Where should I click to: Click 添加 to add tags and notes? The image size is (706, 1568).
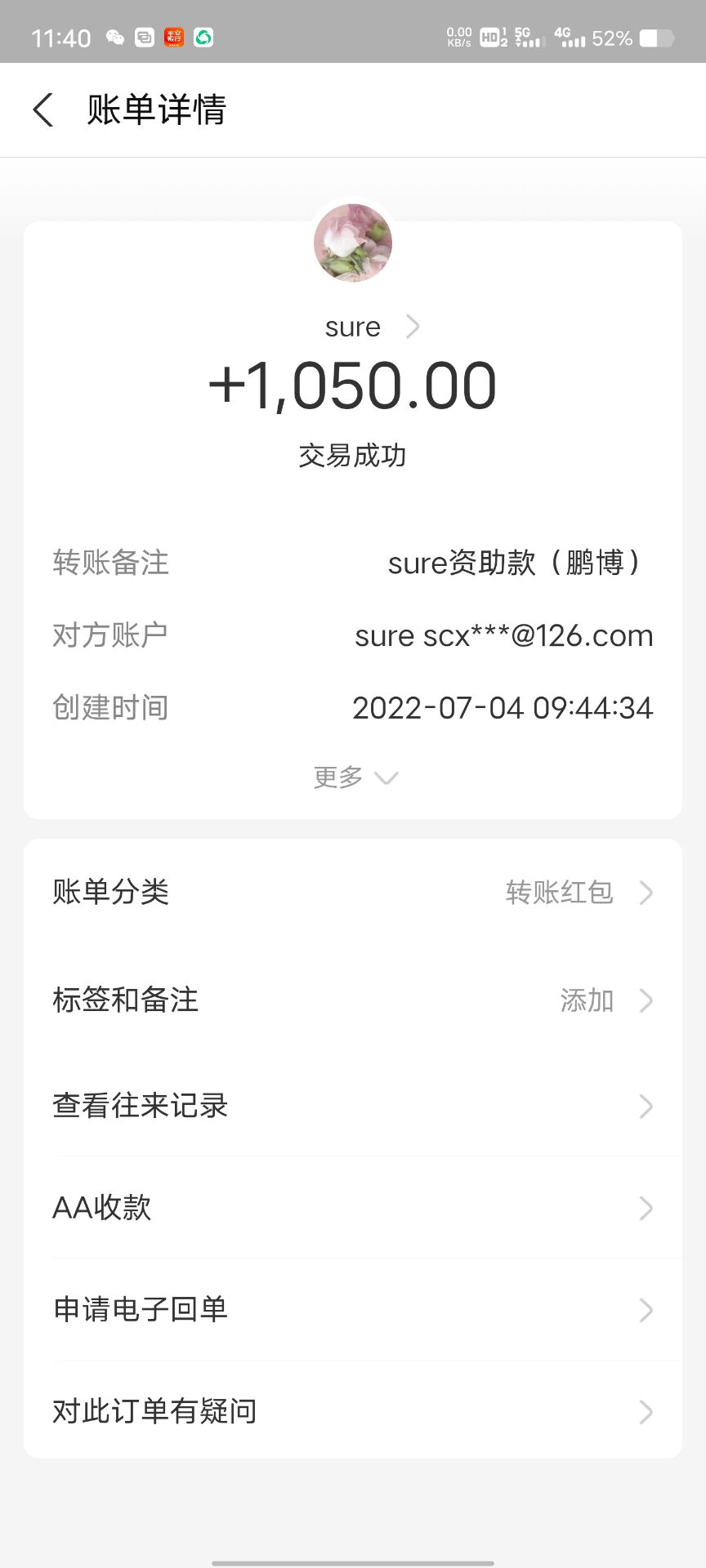click(x=585, y=1001)
